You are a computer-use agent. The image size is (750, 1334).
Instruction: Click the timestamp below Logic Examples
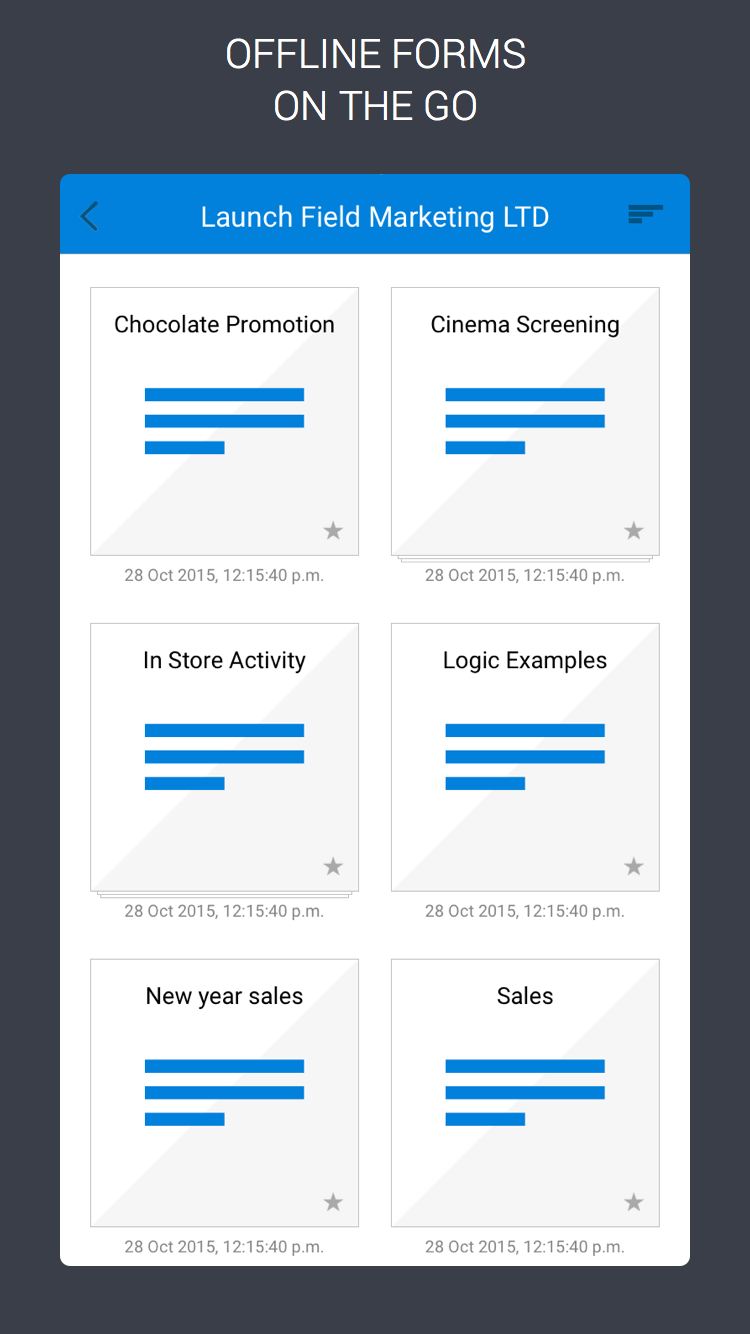point(525,911)
